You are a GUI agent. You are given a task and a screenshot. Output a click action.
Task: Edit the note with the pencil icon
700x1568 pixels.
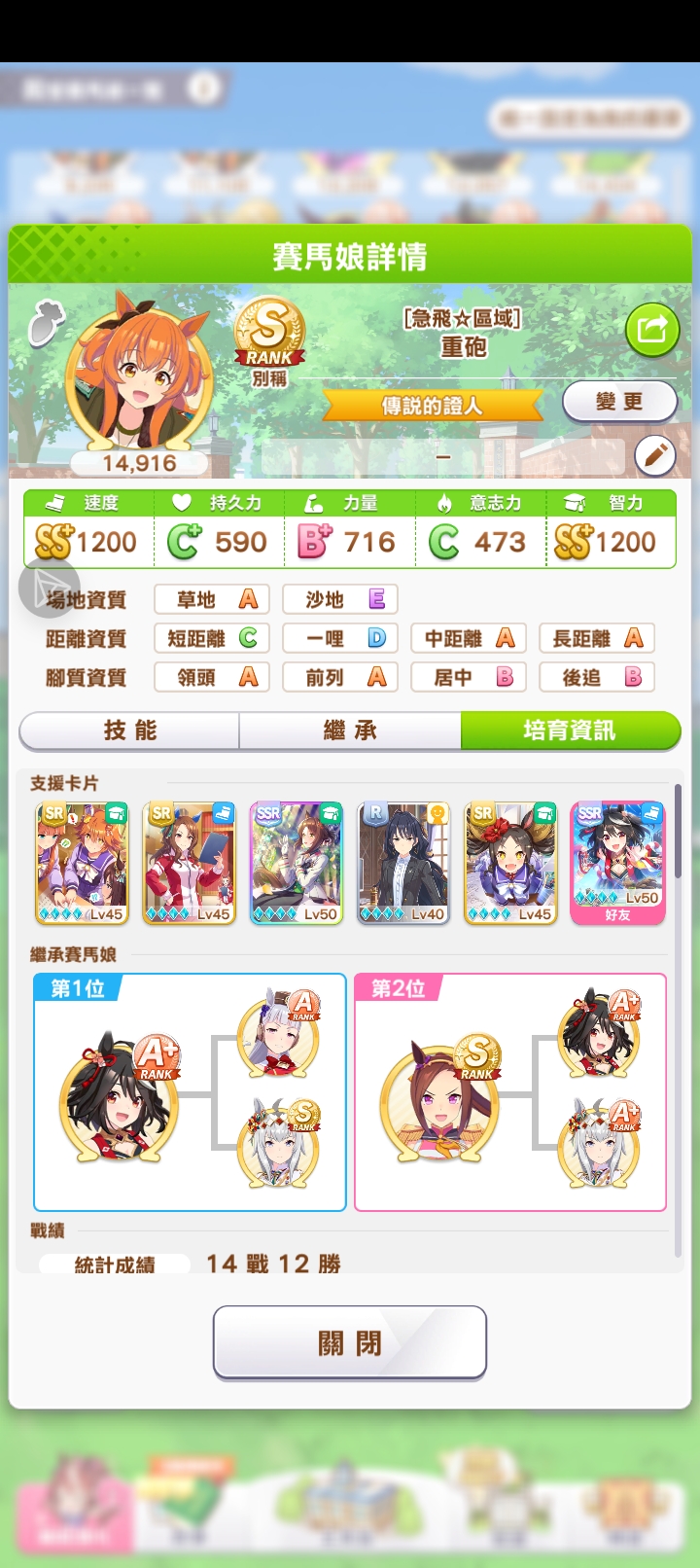pyautogui.click(x=654, y=455)
